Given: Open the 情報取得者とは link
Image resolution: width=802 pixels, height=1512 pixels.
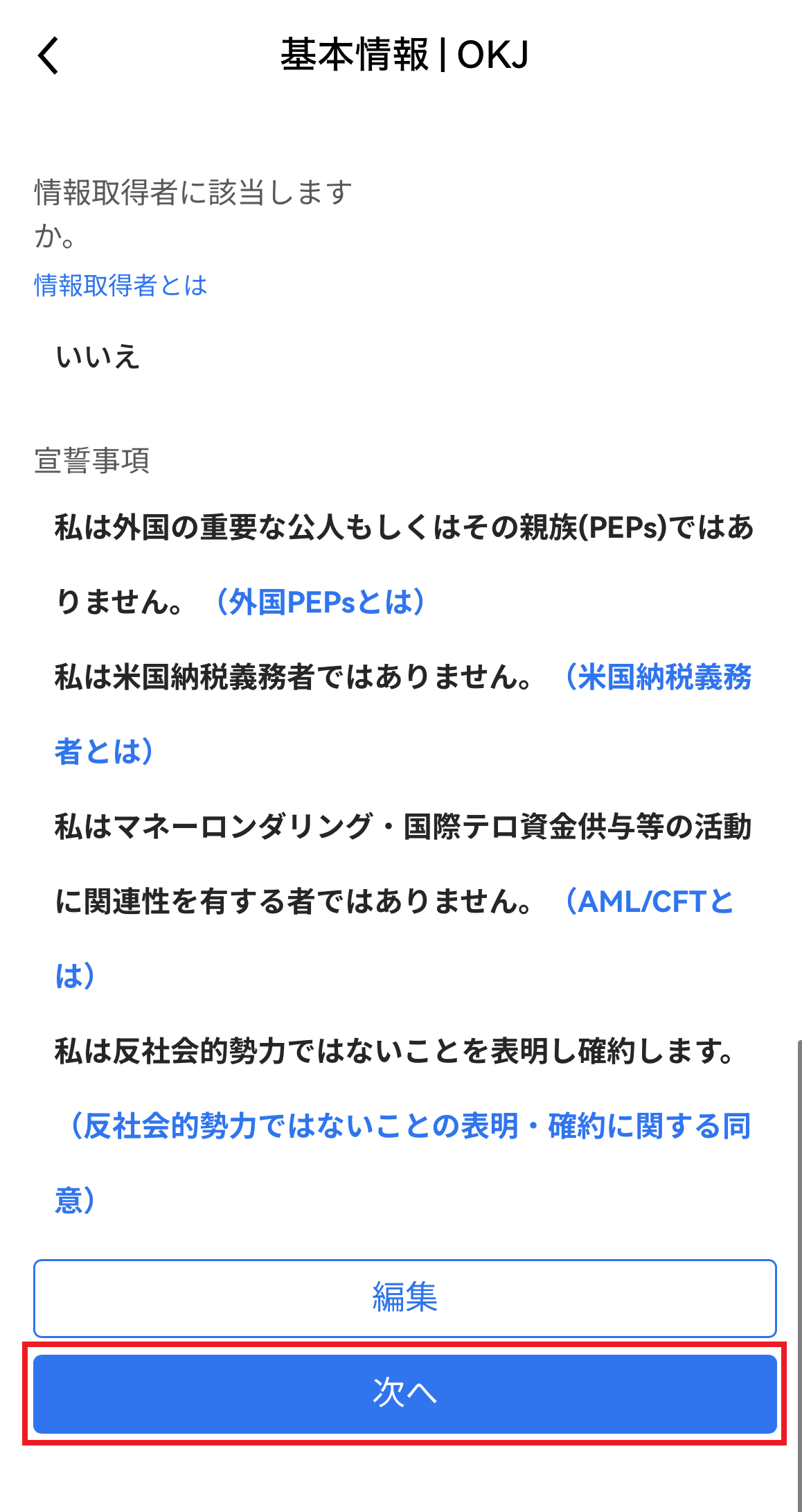Looking at the screenshot, I should point(121,285).
